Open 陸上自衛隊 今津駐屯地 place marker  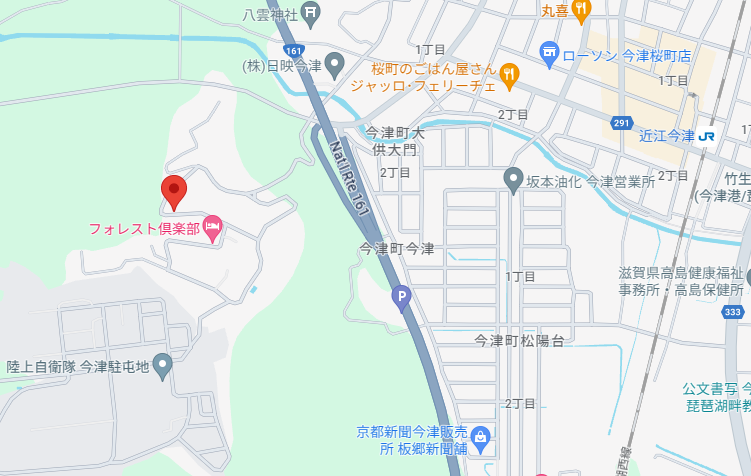(162, 366)
